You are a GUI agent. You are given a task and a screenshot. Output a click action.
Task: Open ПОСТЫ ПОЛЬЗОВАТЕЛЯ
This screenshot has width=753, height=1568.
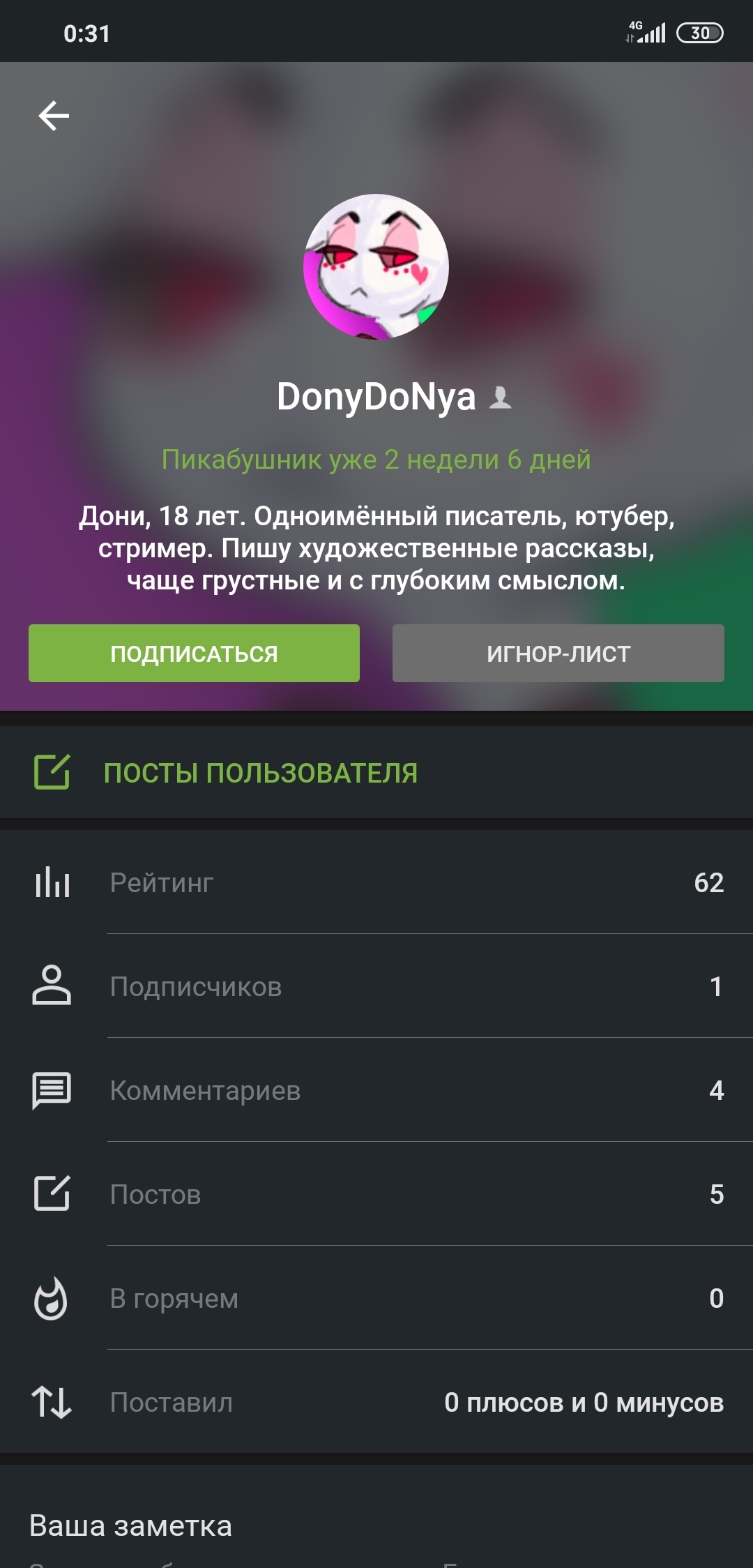[x=260, y=773]
